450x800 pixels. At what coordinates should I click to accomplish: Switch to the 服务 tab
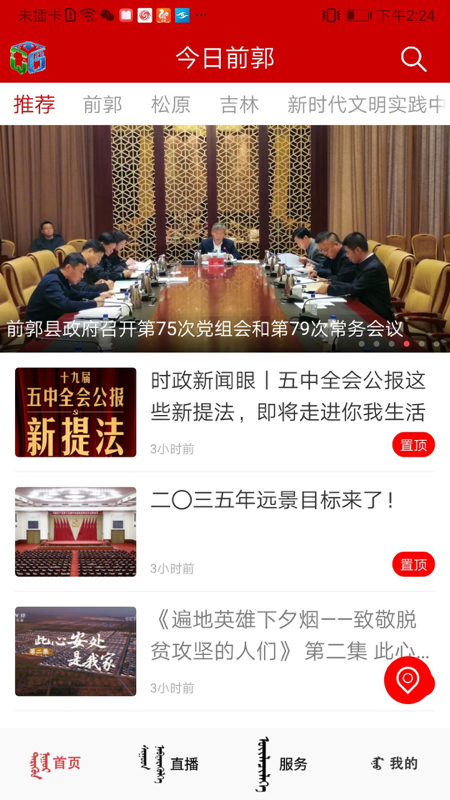pyautogui.click(x=282, y=764)
